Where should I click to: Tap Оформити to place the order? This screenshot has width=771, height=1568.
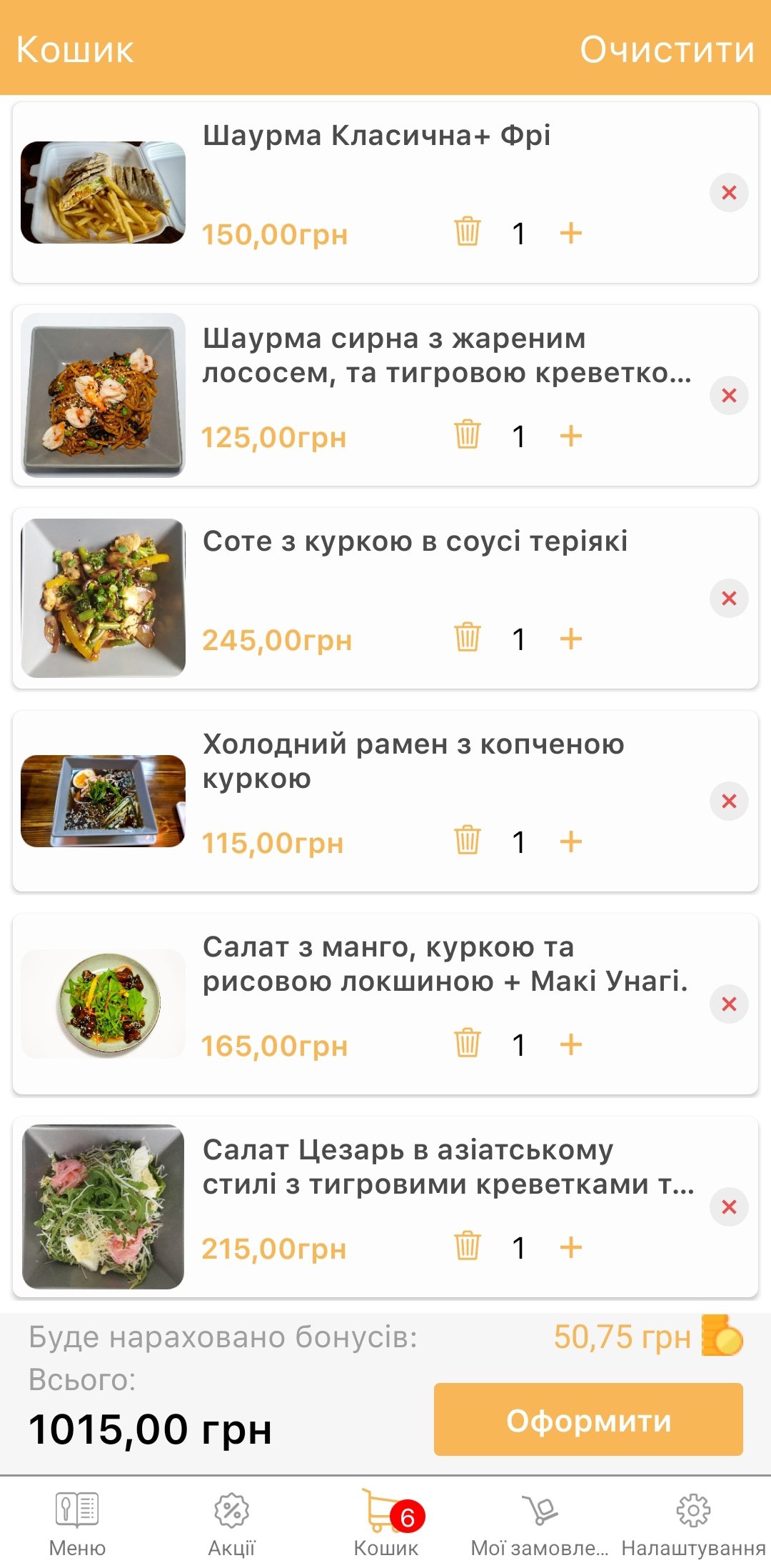[588, 1420]
